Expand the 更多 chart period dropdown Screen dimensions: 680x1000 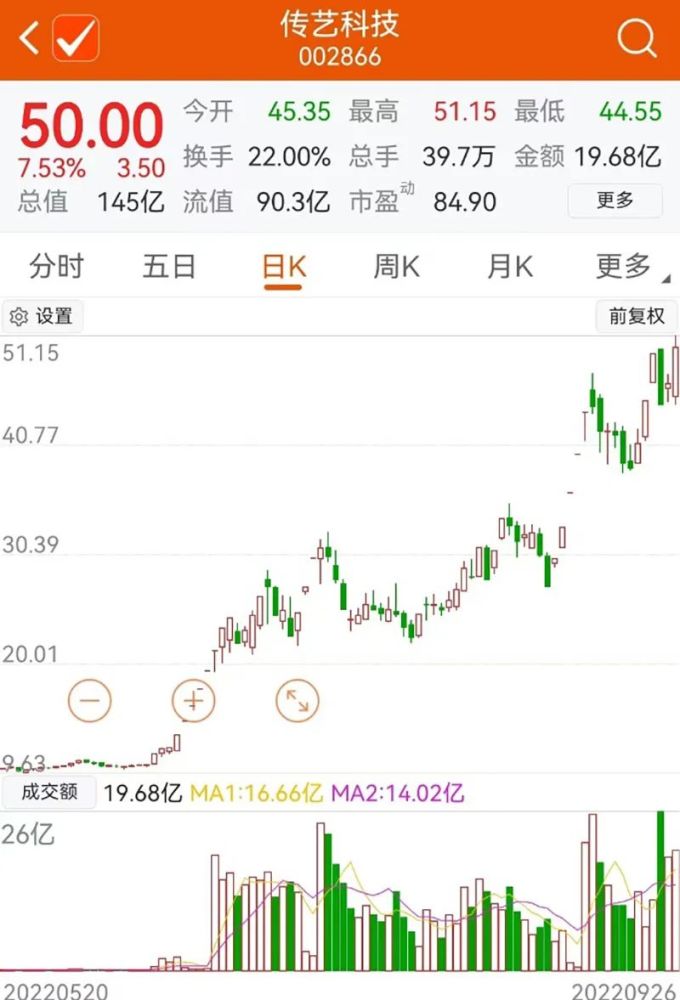coord(628,266)
